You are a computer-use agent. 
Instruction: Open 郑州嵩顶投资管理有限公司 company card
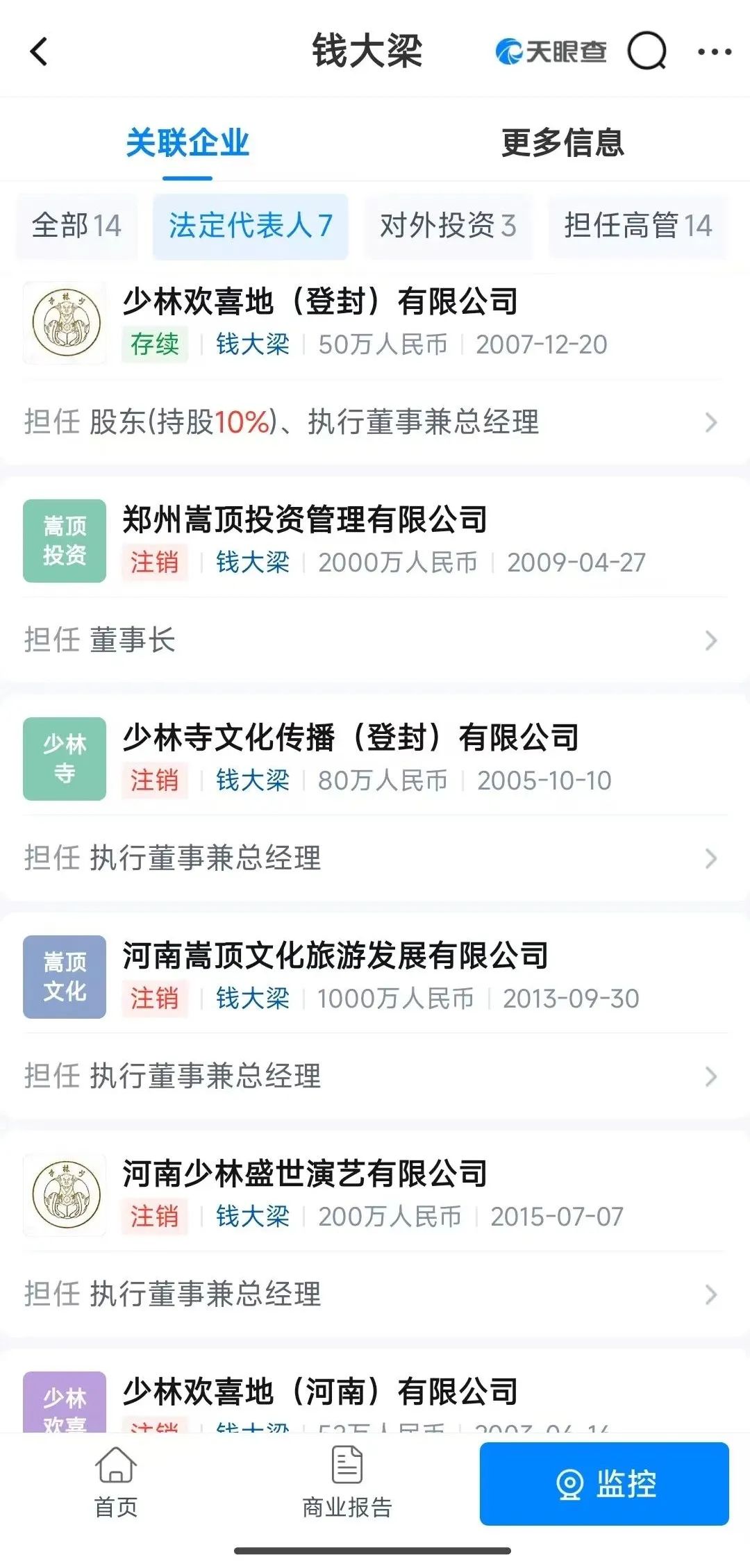[304, 520]
